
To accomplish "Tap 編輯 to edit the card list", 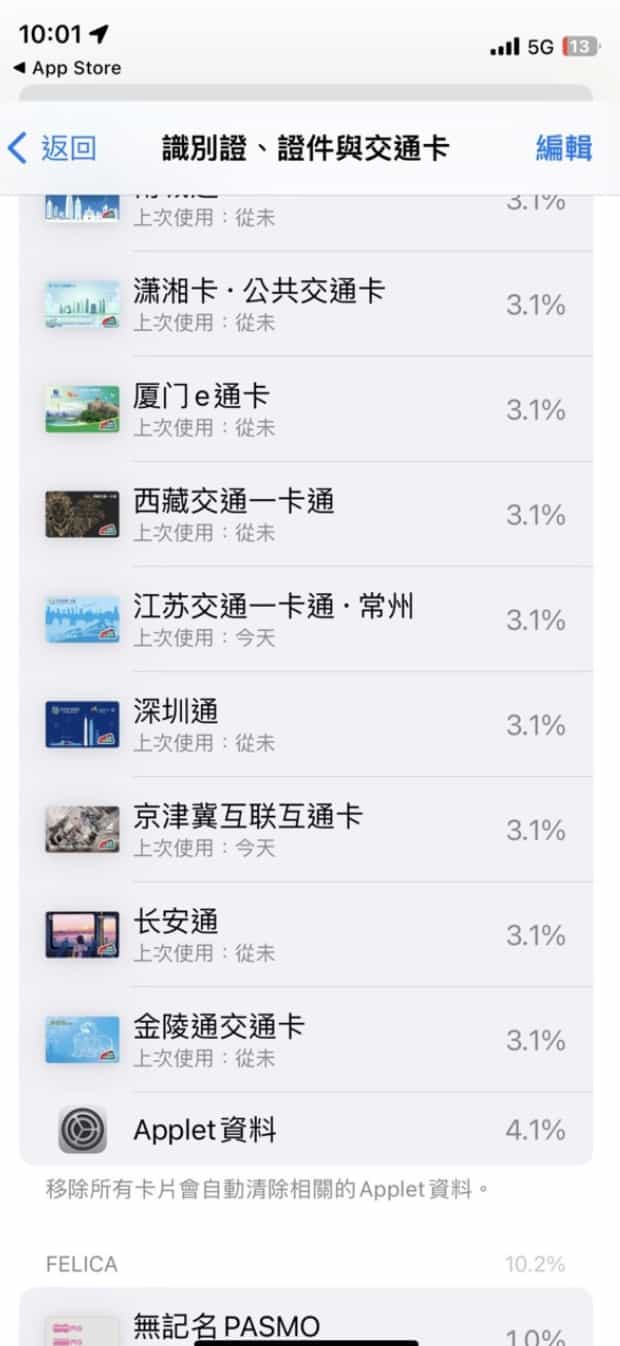I will pos(563,149).
